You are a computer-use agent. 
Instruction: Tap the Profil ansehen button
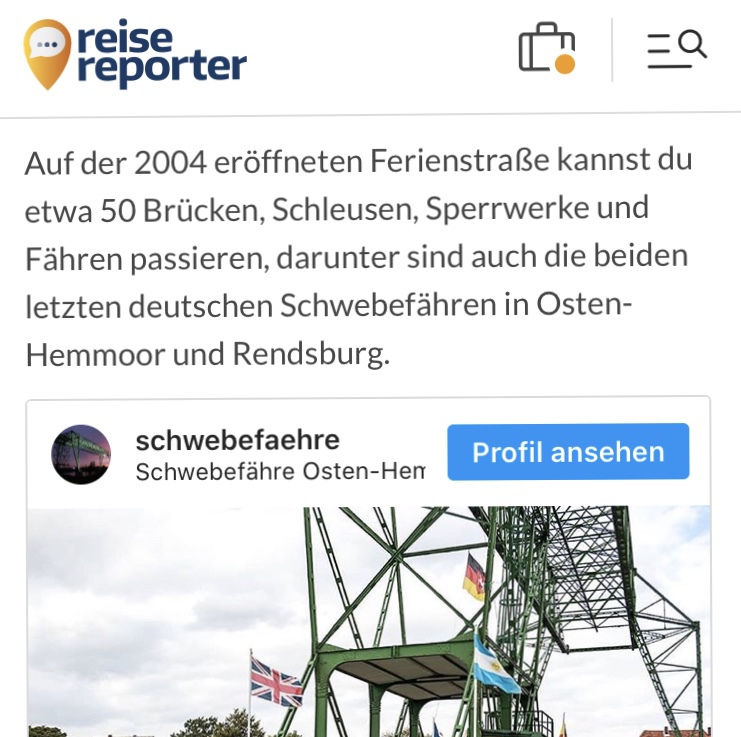[x=567, y=452]
